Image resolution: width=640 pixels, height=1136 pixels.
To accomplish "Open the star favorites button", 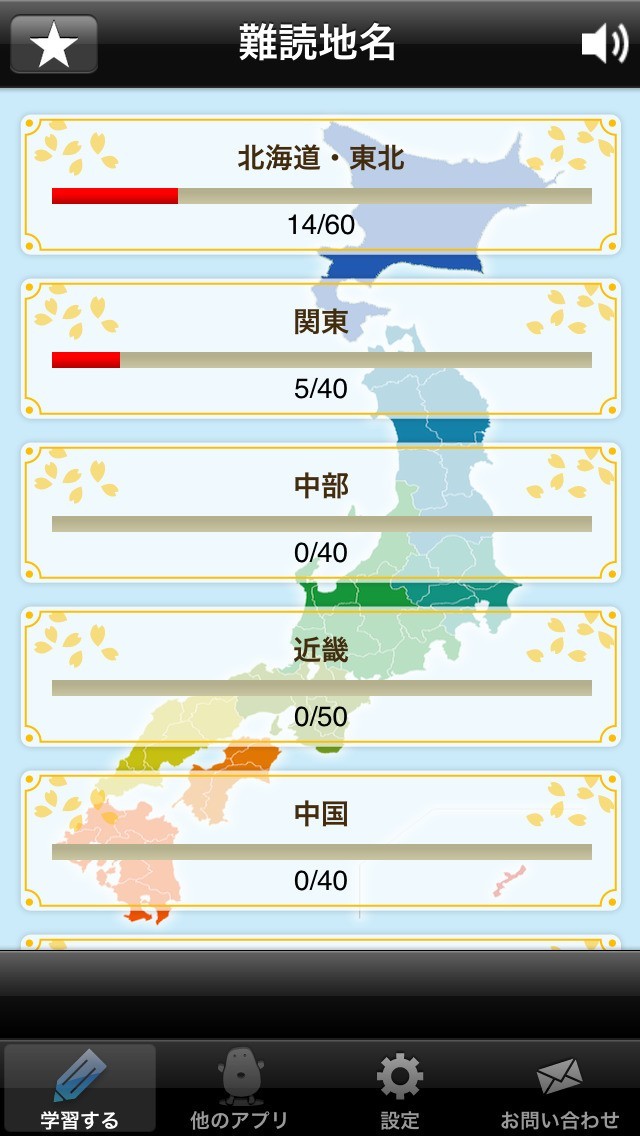I will [54, 45].
